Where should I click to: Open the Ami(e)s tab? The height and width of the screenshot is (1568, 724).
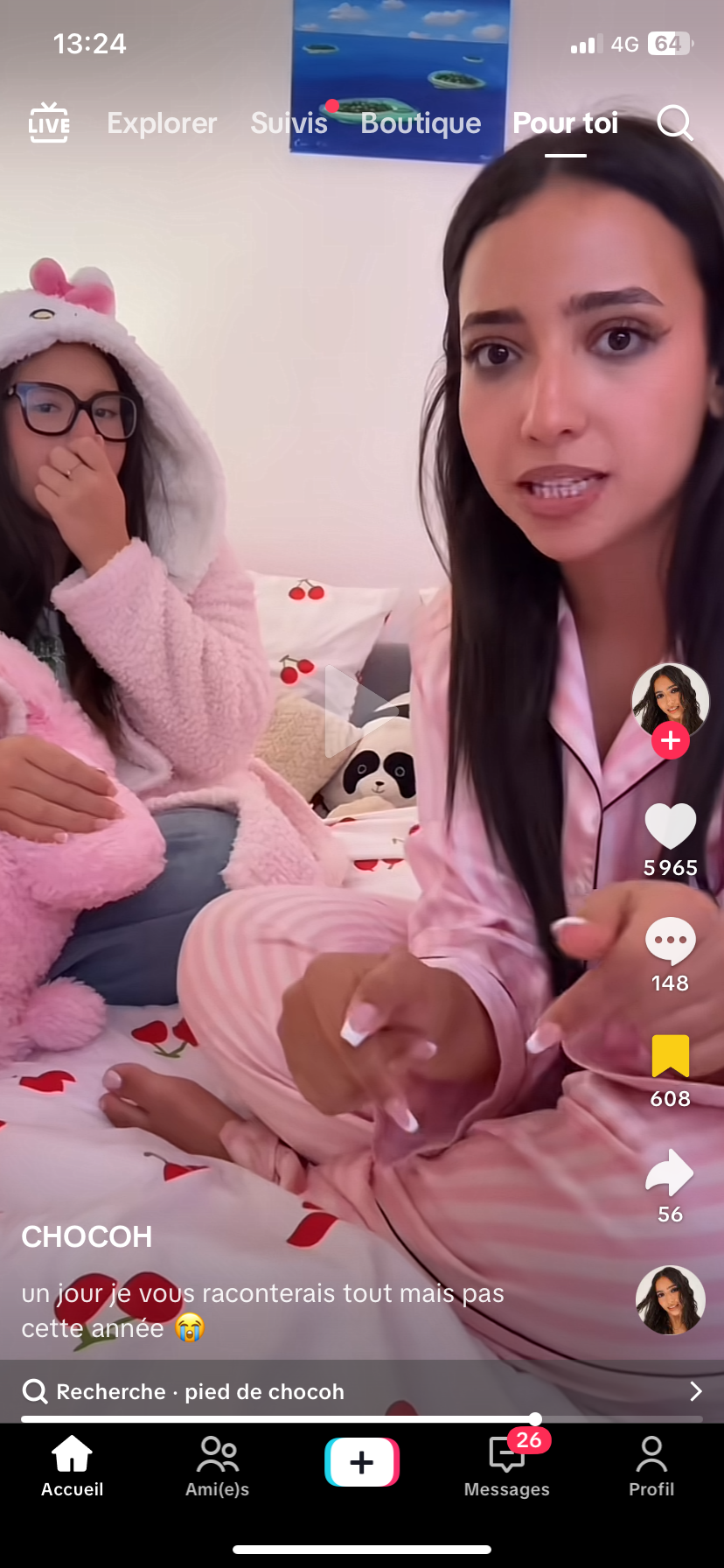pos(218,1467)
